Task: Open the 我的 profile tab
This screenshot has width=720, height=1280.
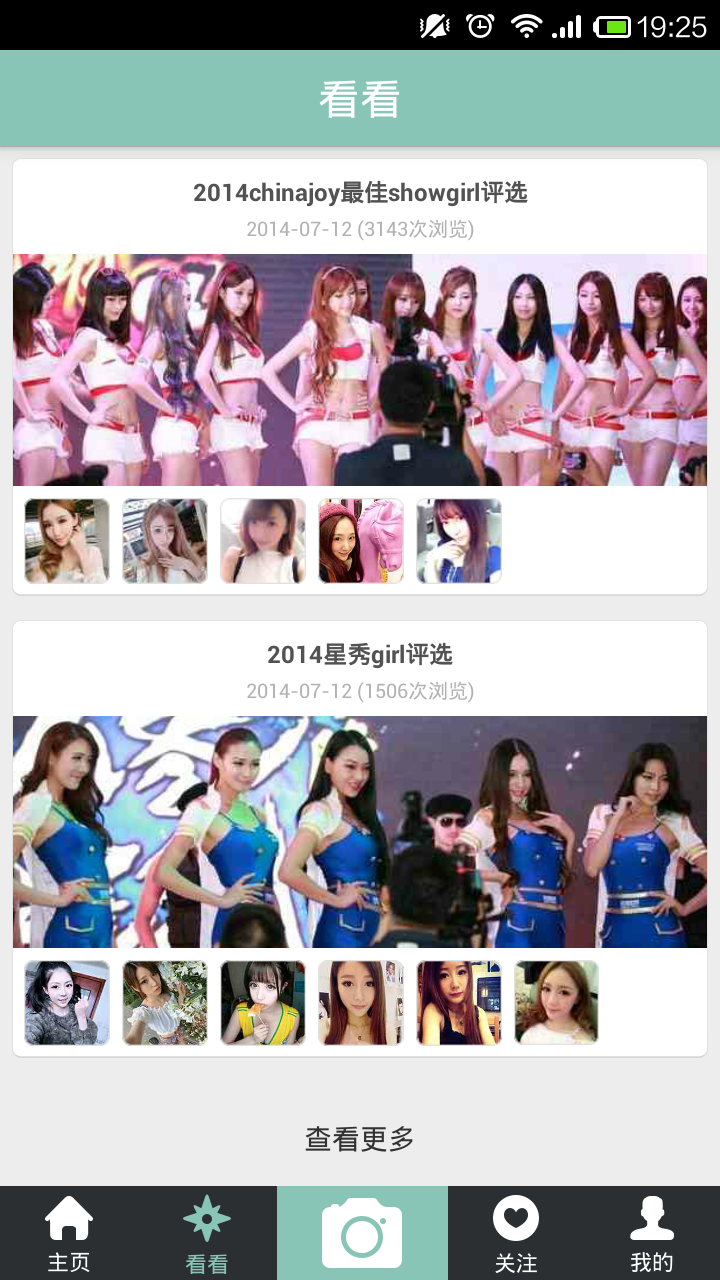Action: pos(652,1233)
